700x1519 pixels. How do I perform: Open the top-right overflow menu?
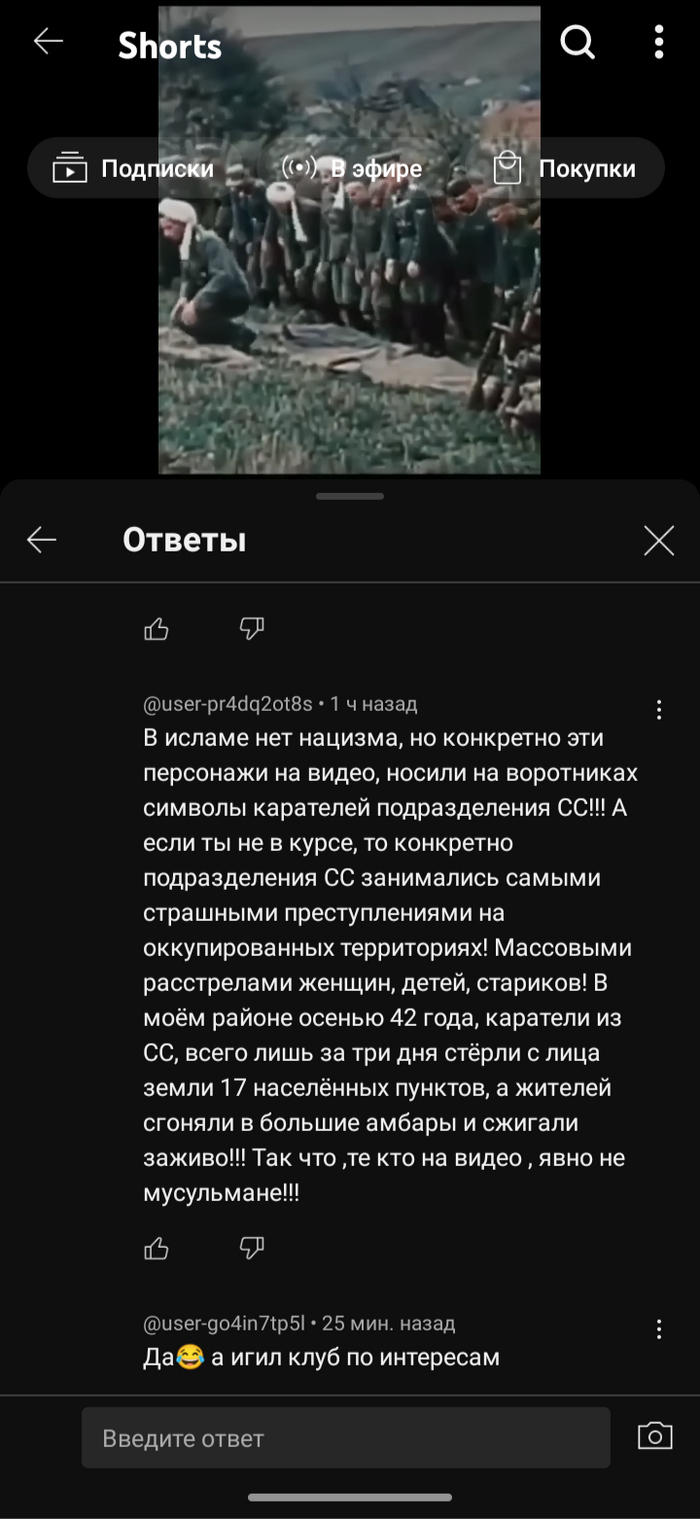pos(658,42)
